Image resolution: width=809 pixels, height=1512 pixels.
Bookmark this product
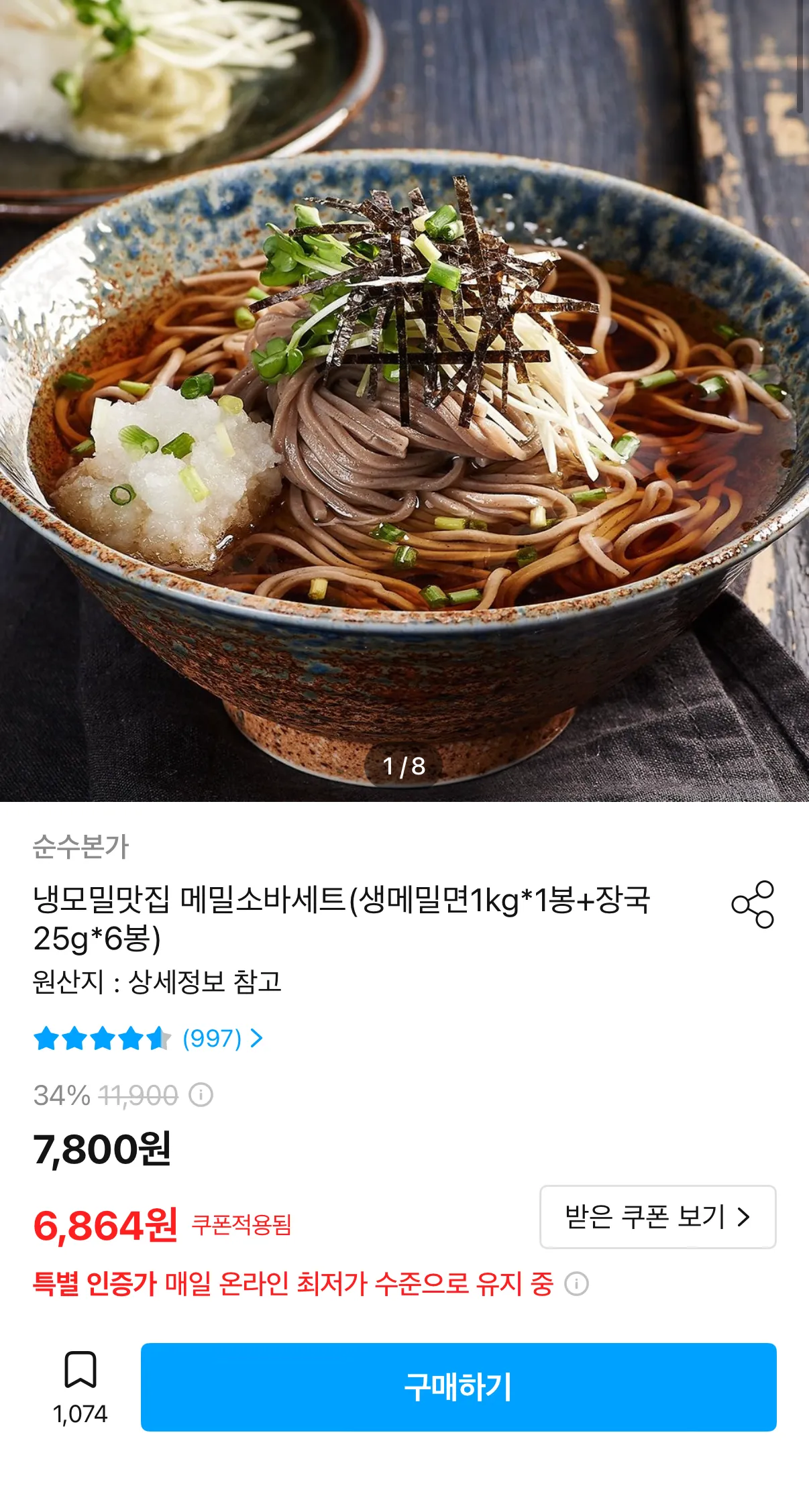point(80,1370)
